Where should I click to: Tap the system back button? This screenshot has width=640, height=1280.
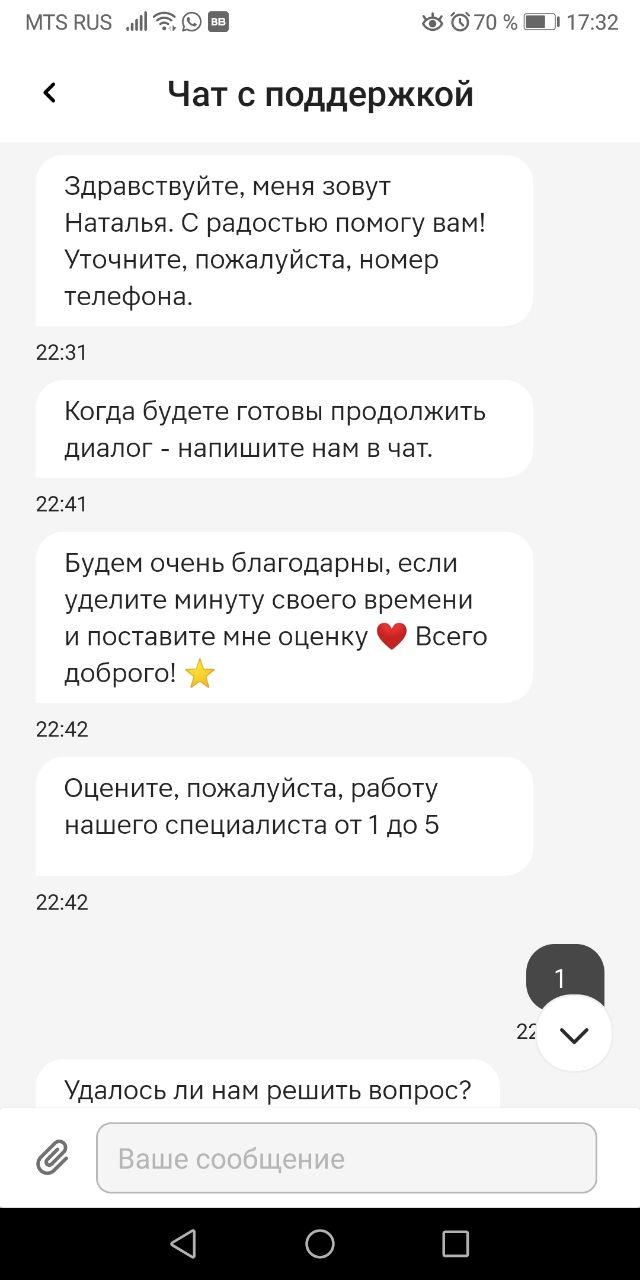[183, 1243]
